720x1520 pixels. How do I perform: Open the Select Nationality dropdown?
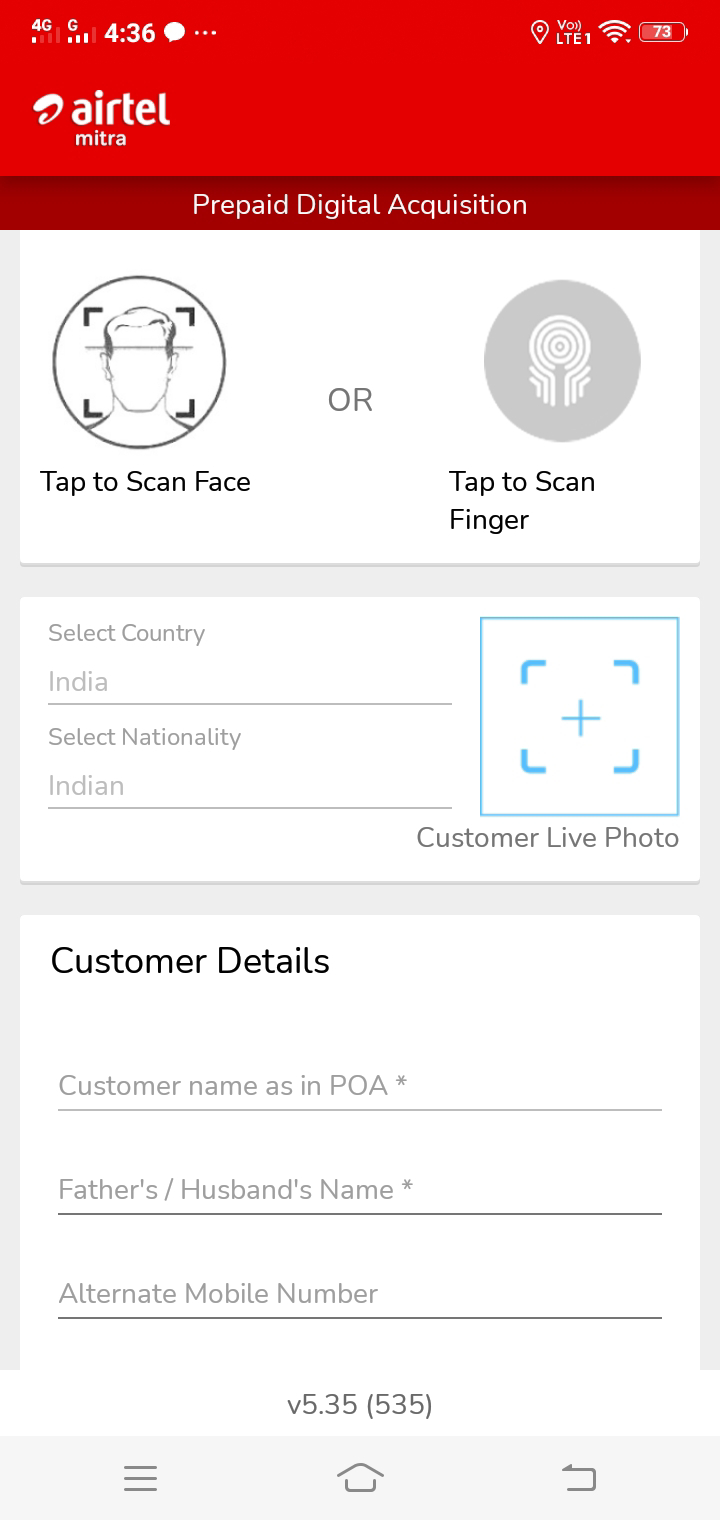pyautogui.click(x=249, y=786)
